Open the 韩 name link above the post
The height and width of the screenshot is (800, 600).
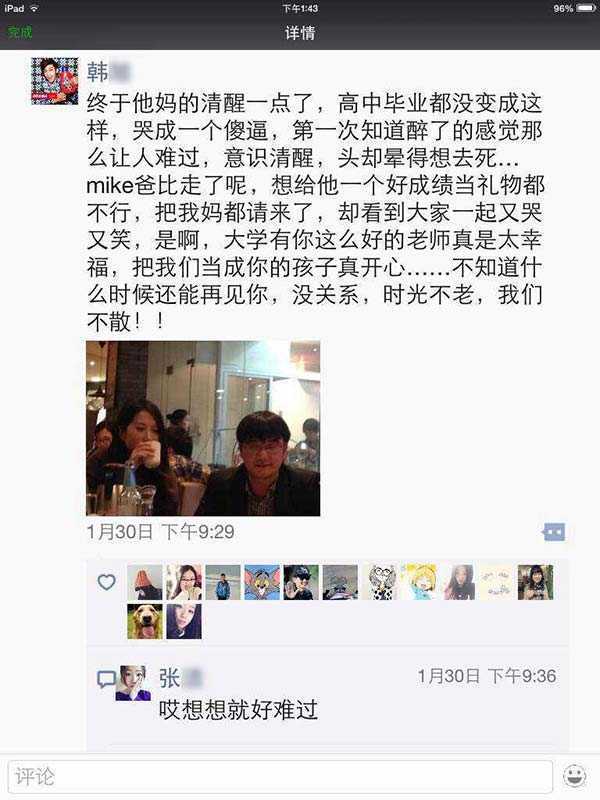tap(99, 71)
